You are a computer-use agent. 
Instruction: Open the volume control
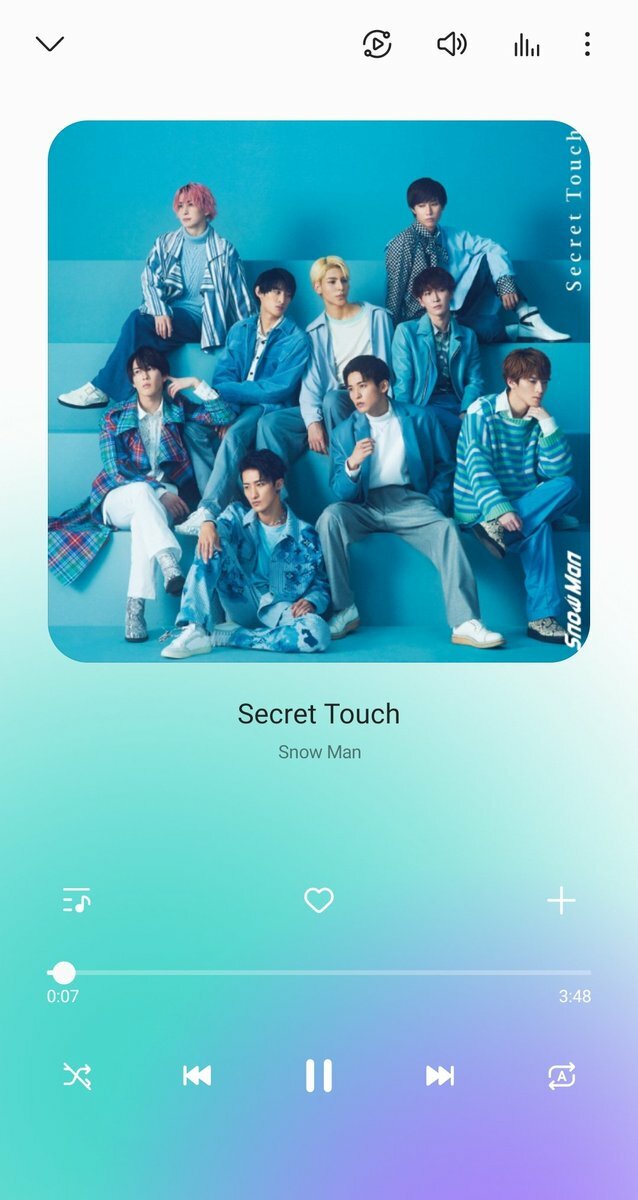(x=452, y=44)
